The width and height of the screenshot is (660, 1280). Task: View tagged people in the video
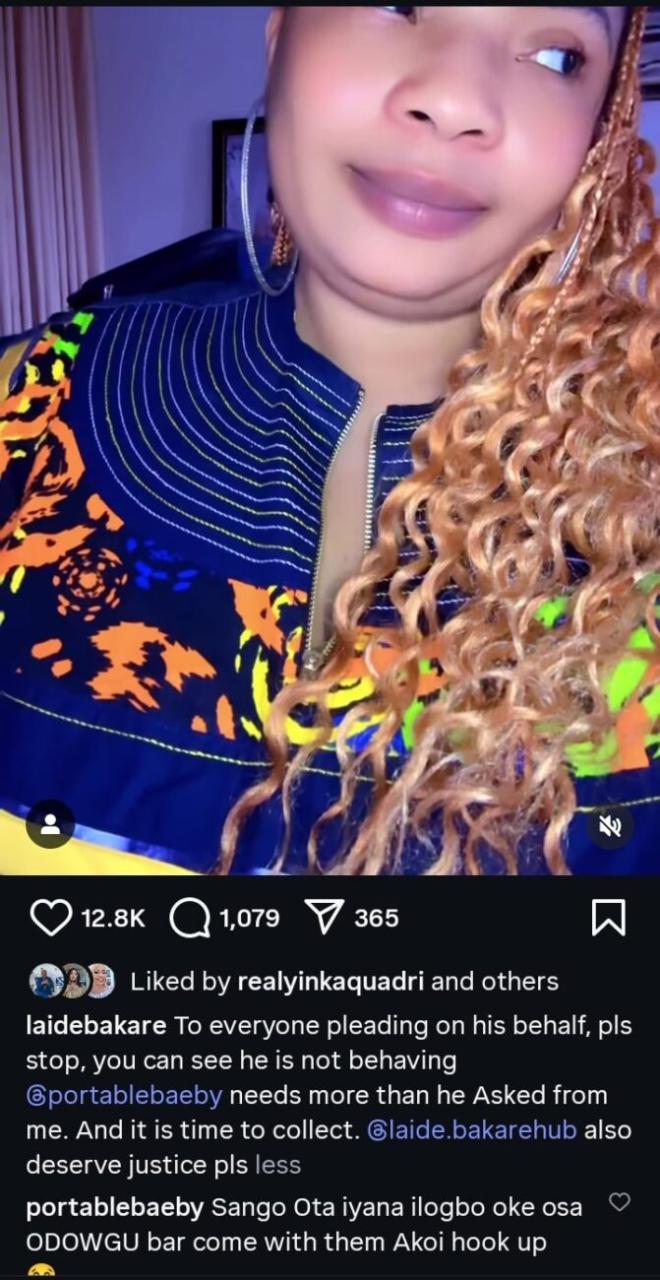[50, 825]
